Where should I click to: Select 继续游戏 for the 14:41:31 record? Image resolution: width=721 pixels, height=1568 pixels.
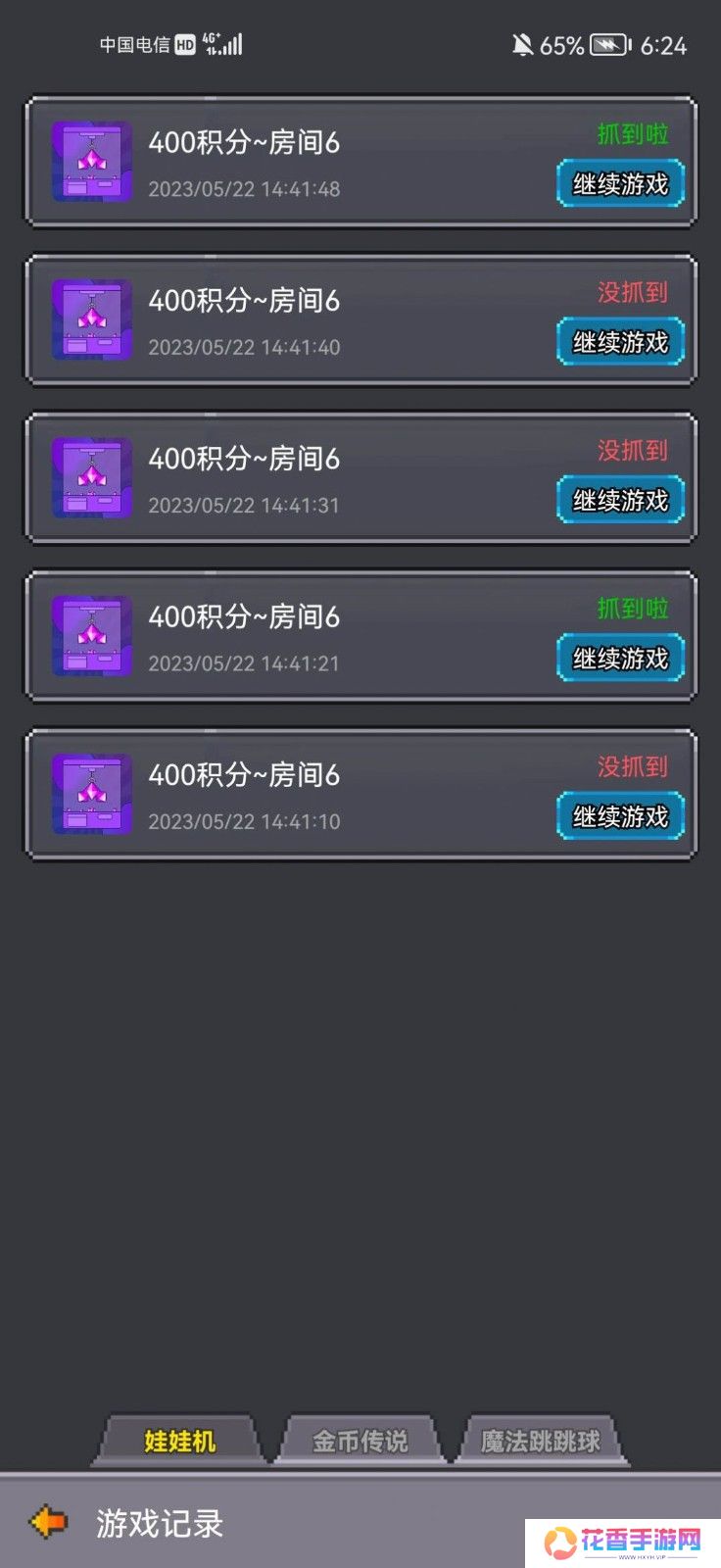pos(620,500)
